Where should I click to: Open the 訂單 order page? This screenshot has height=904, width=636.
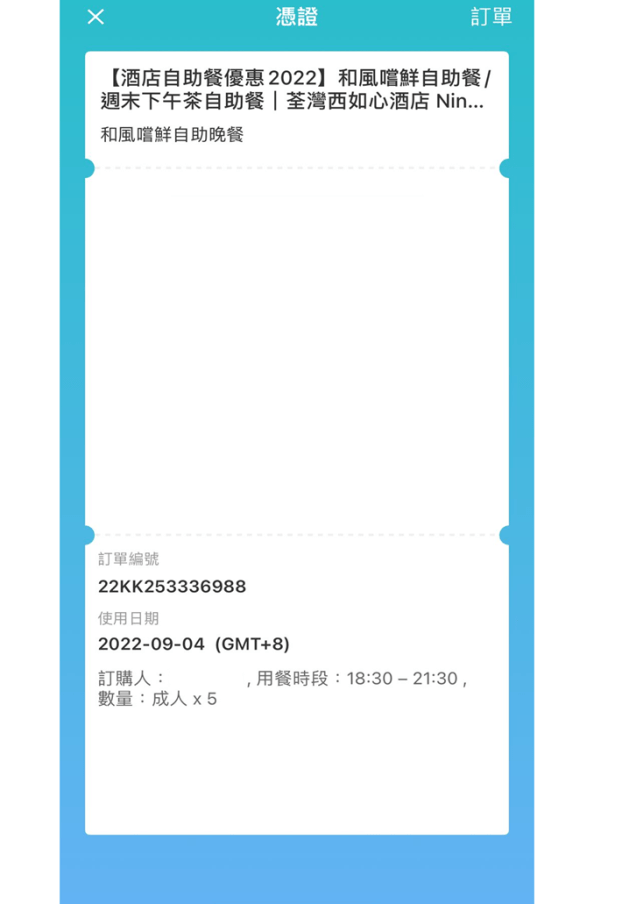coord(491,17)
